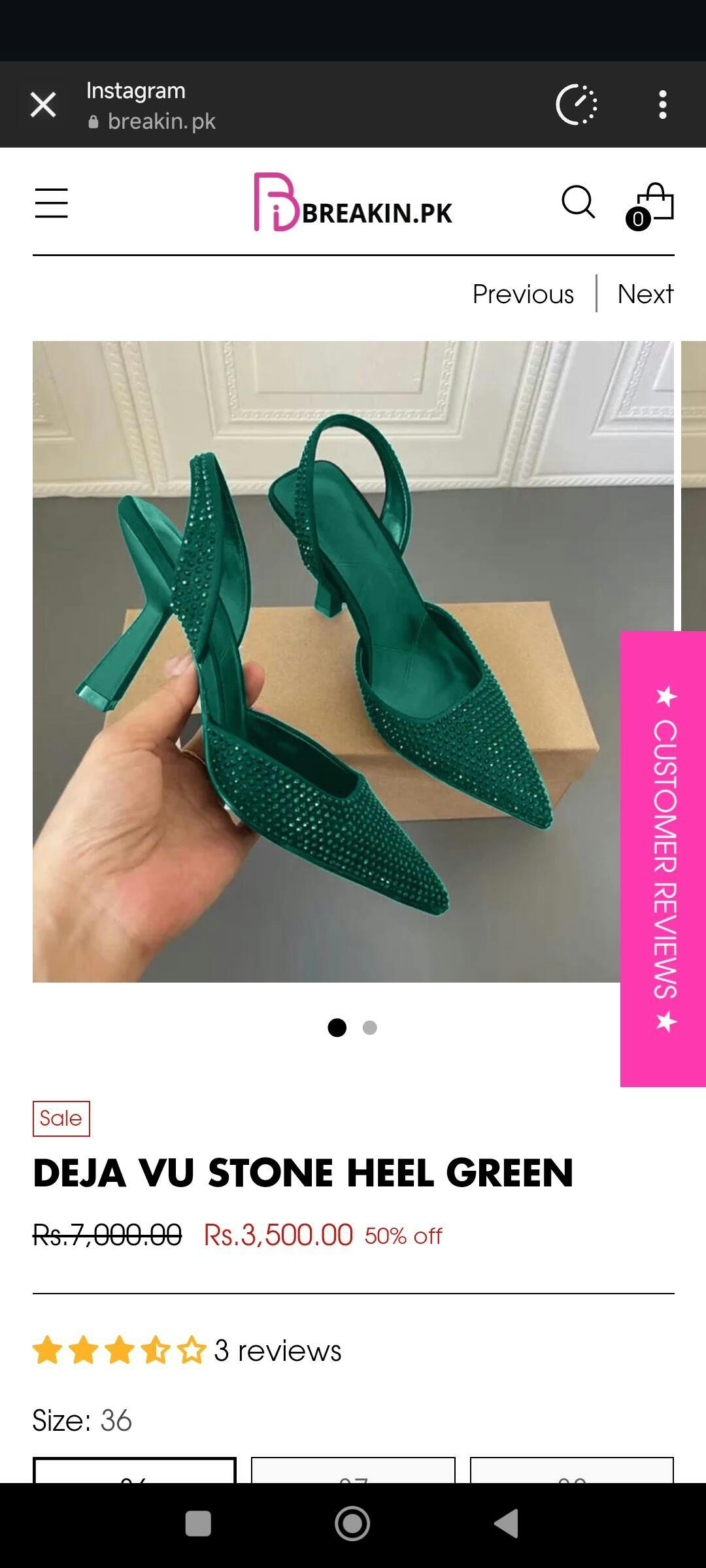Screen dimensions: 706x1568
Task: Search the store
Action: (578, 202)
